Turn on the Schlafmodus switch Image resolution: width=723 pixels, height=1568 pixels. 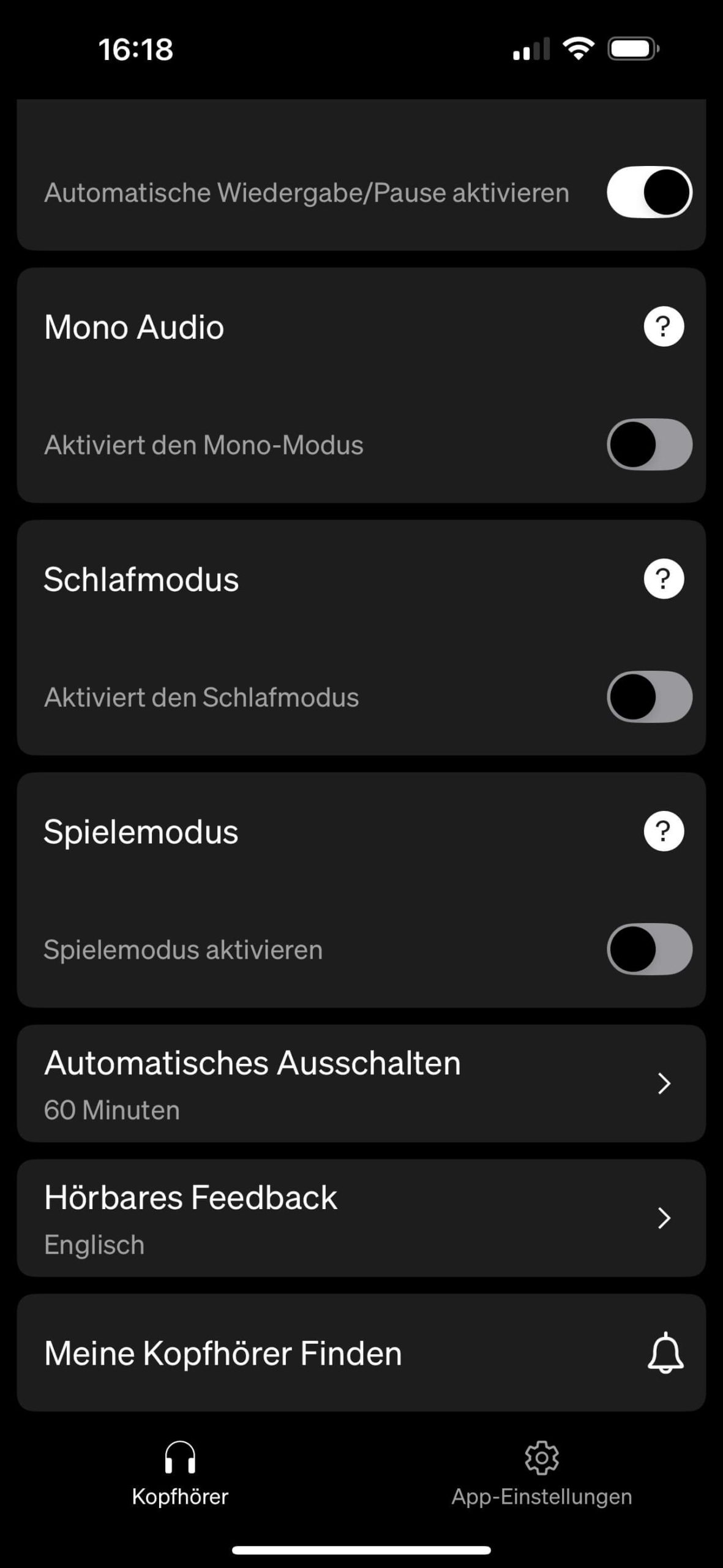pyautogui.click(x=649, y=697)
